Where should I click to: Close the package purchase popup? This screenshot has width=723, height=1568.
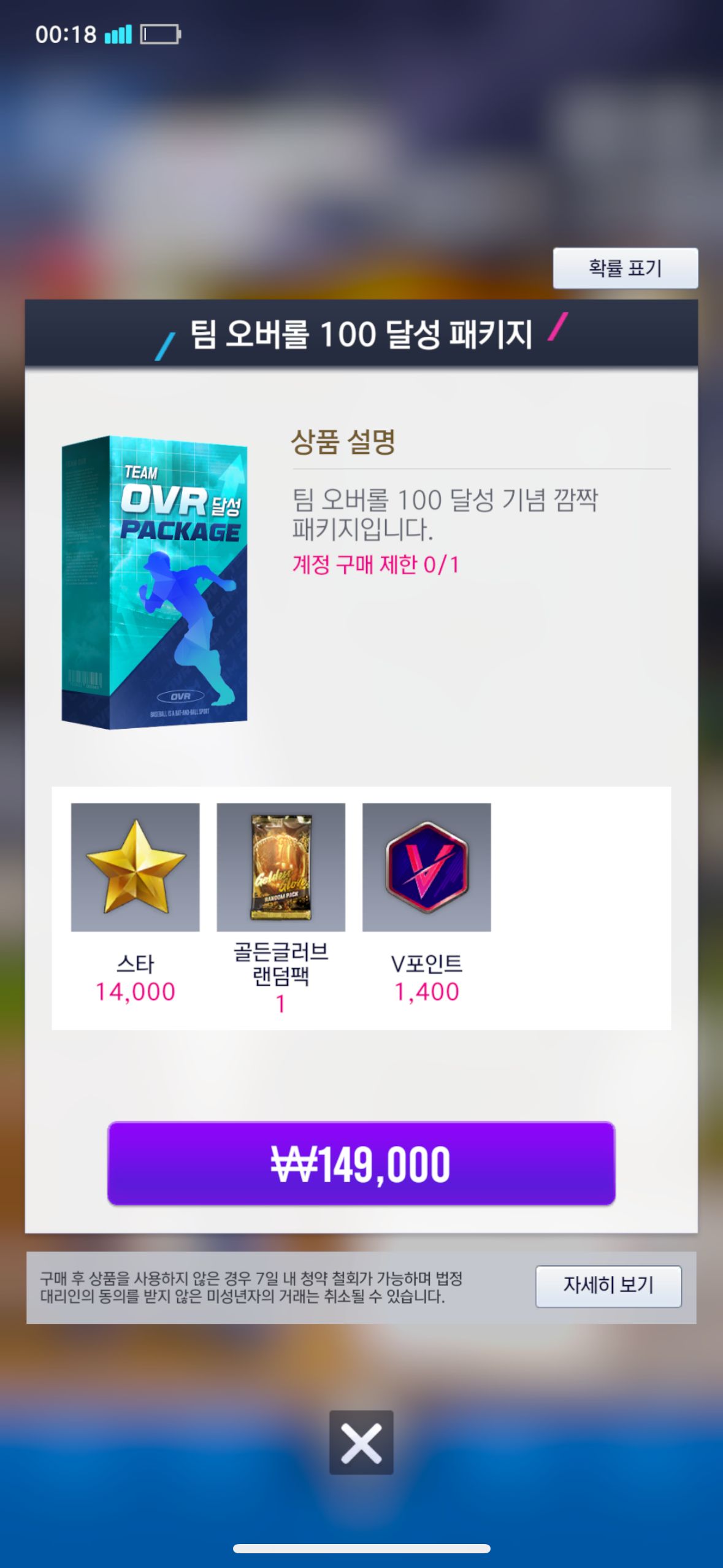click(x=361, y=1442)
